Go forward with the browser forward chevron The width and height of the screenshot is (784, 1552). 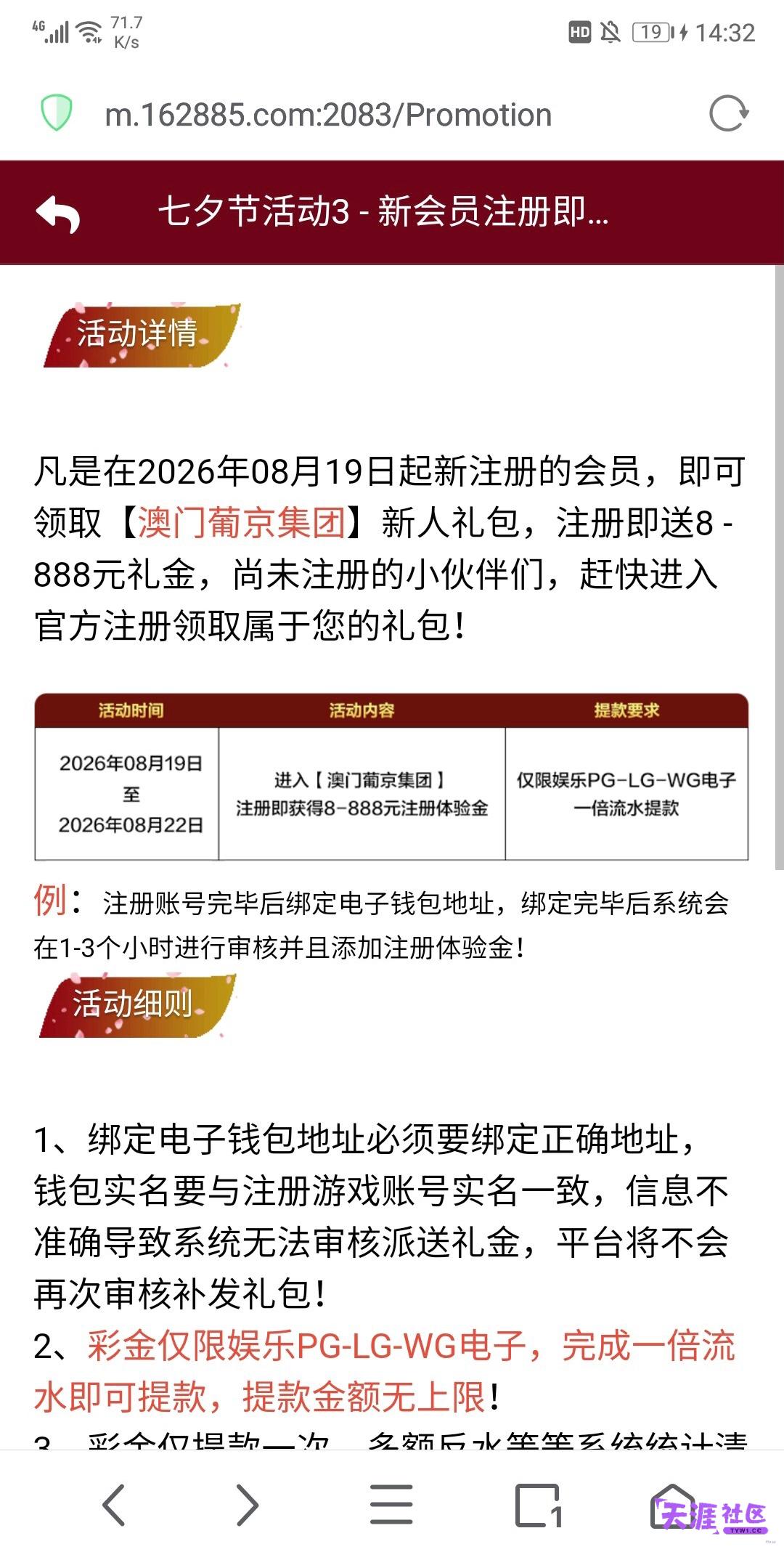248,1504
